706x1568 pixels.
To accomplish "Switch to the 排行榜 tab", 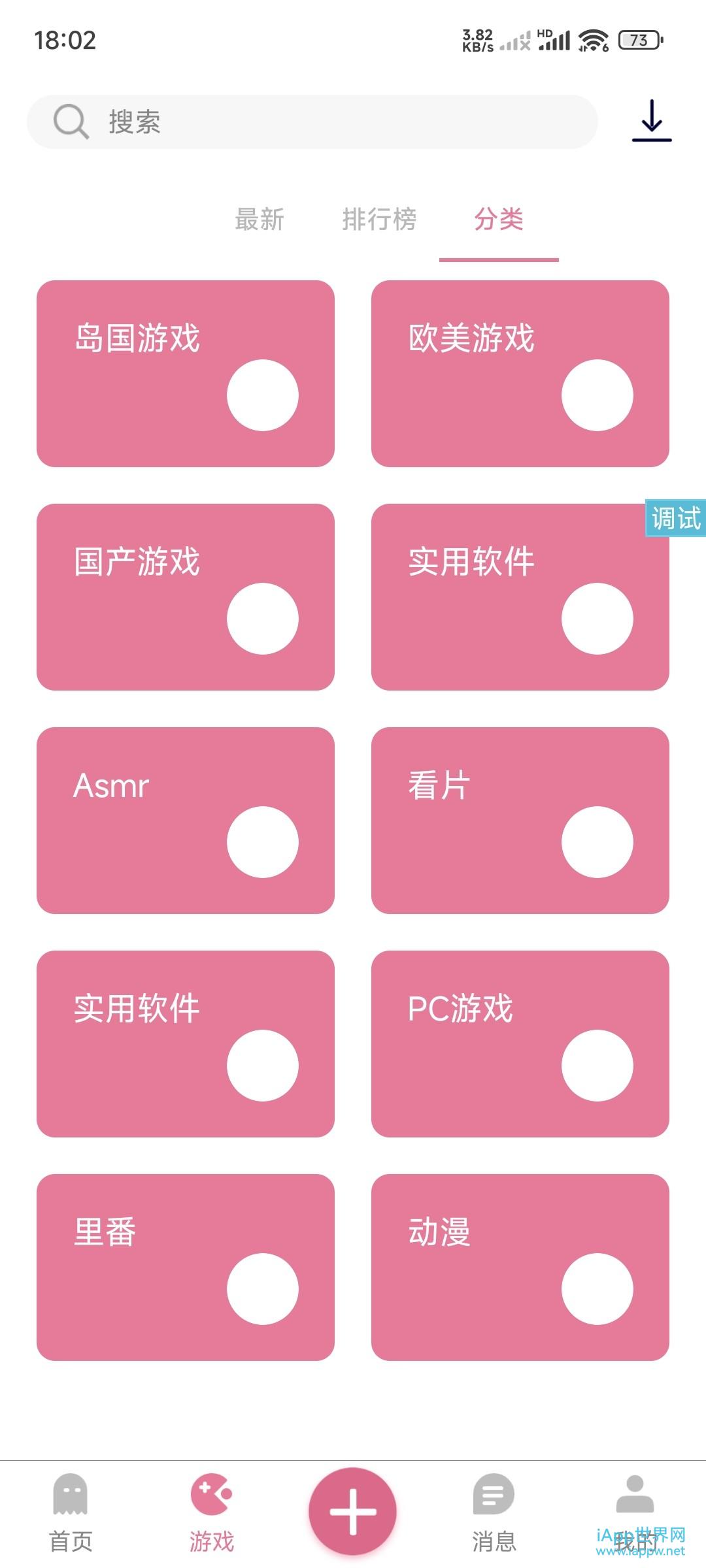I will point(379,220).
